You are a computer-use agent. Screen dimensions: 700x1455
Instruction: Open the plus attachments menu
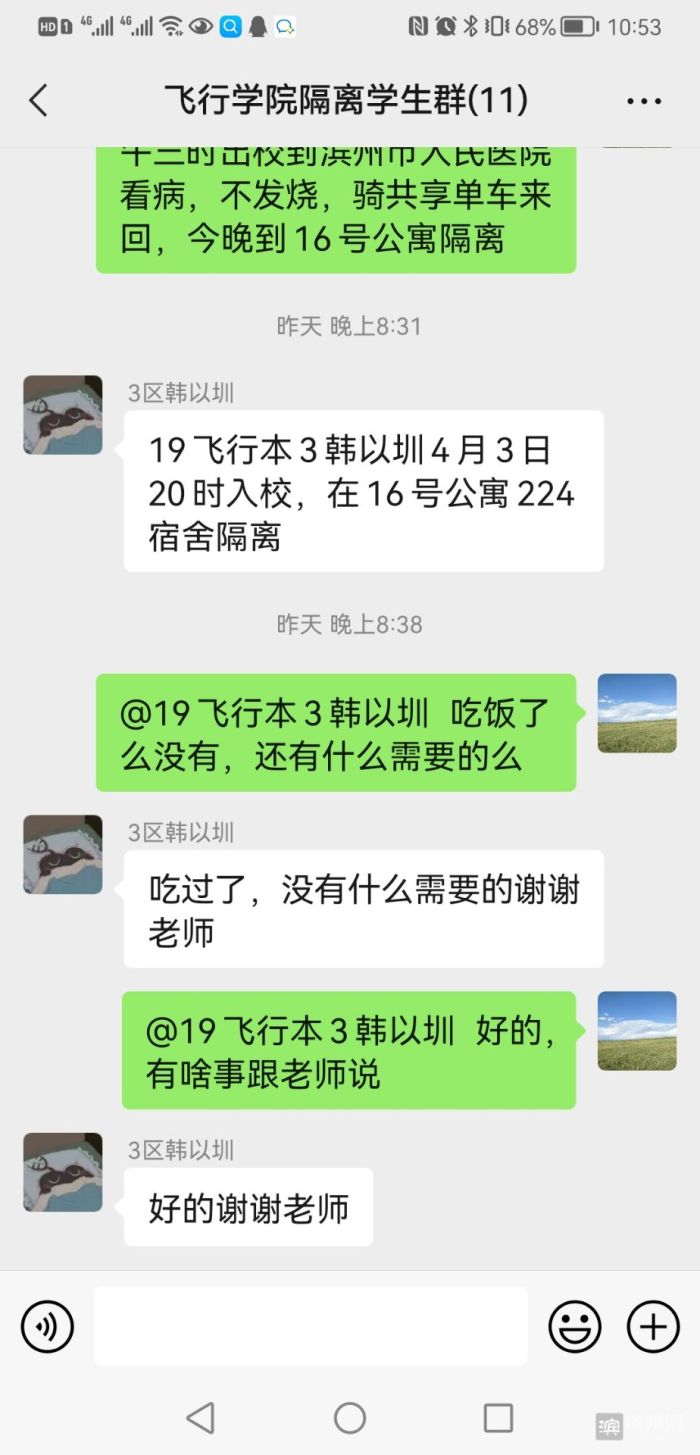653,1327
